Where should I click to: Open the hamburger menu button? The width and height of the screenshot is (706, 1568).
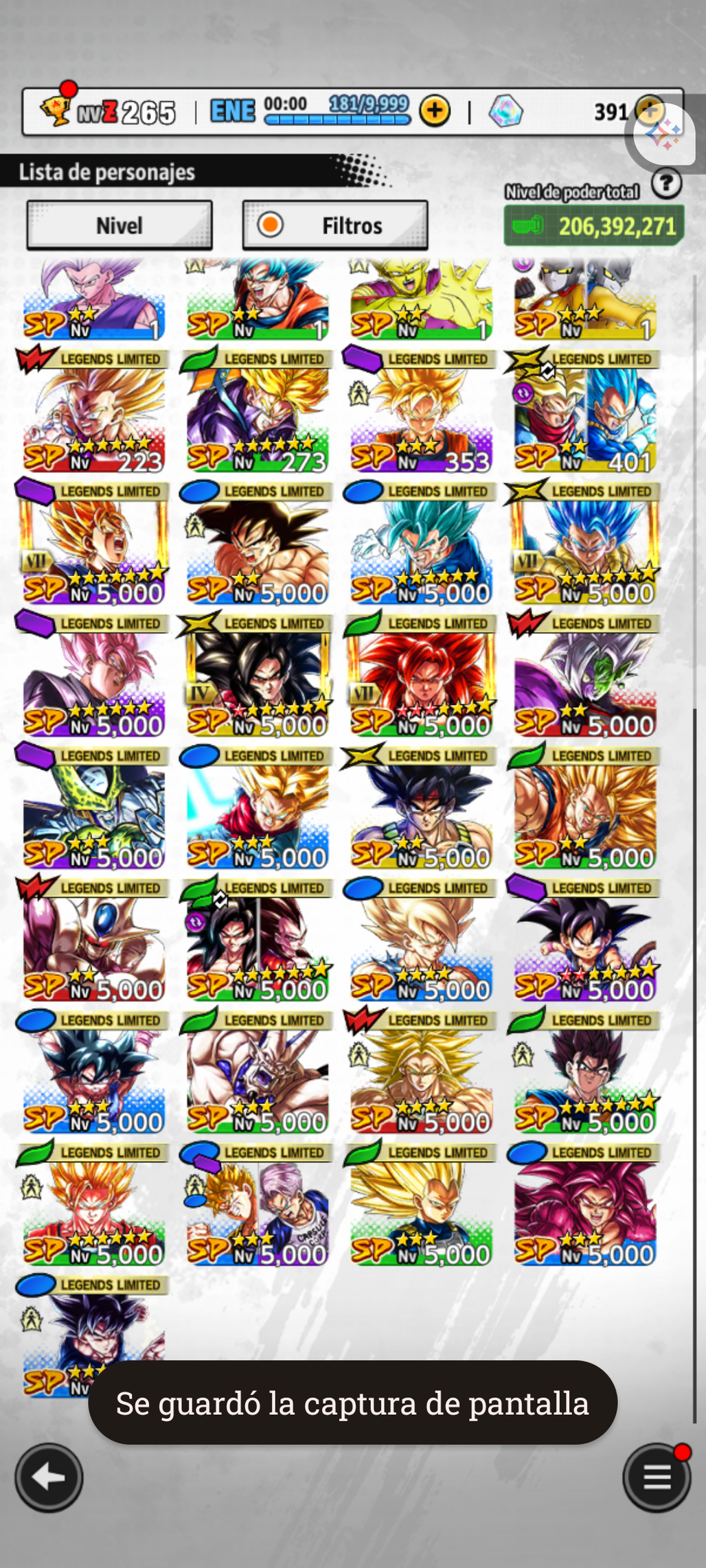[657, 1477]
